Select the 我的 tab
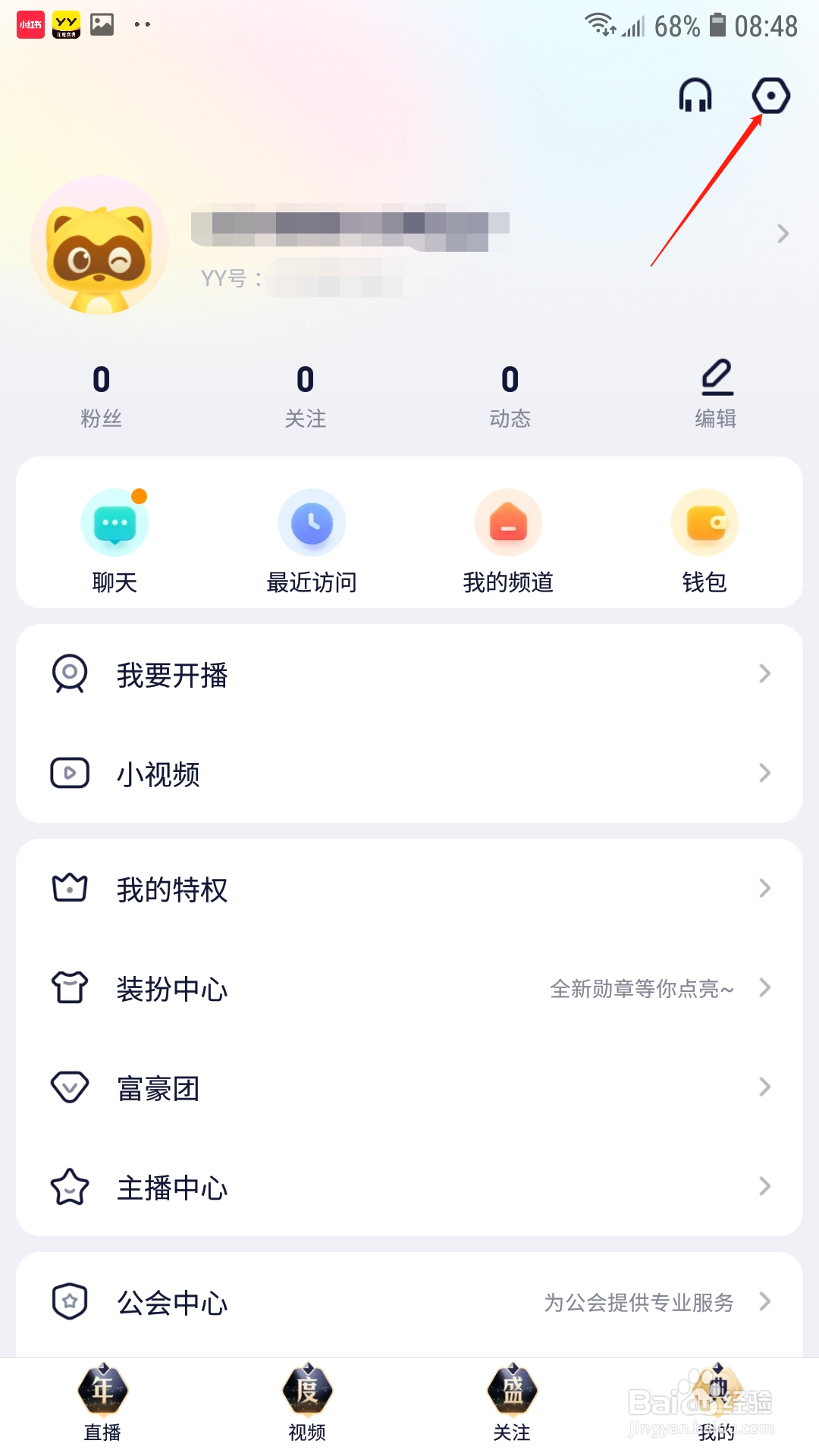The image size is (819, 1456). point(717,1403)
